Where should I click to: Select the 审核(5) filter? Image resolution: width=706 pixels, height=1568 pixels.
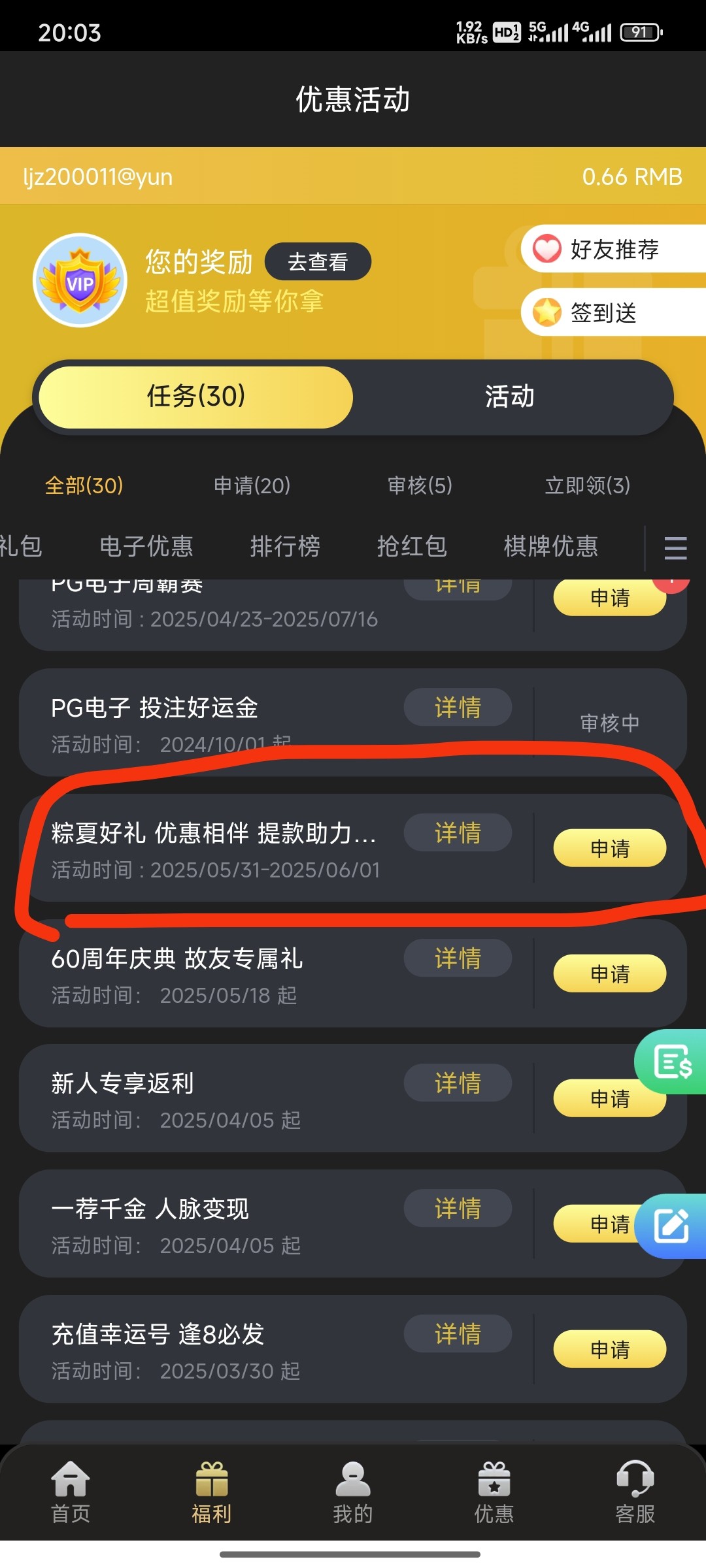click(x=420, y=485)
